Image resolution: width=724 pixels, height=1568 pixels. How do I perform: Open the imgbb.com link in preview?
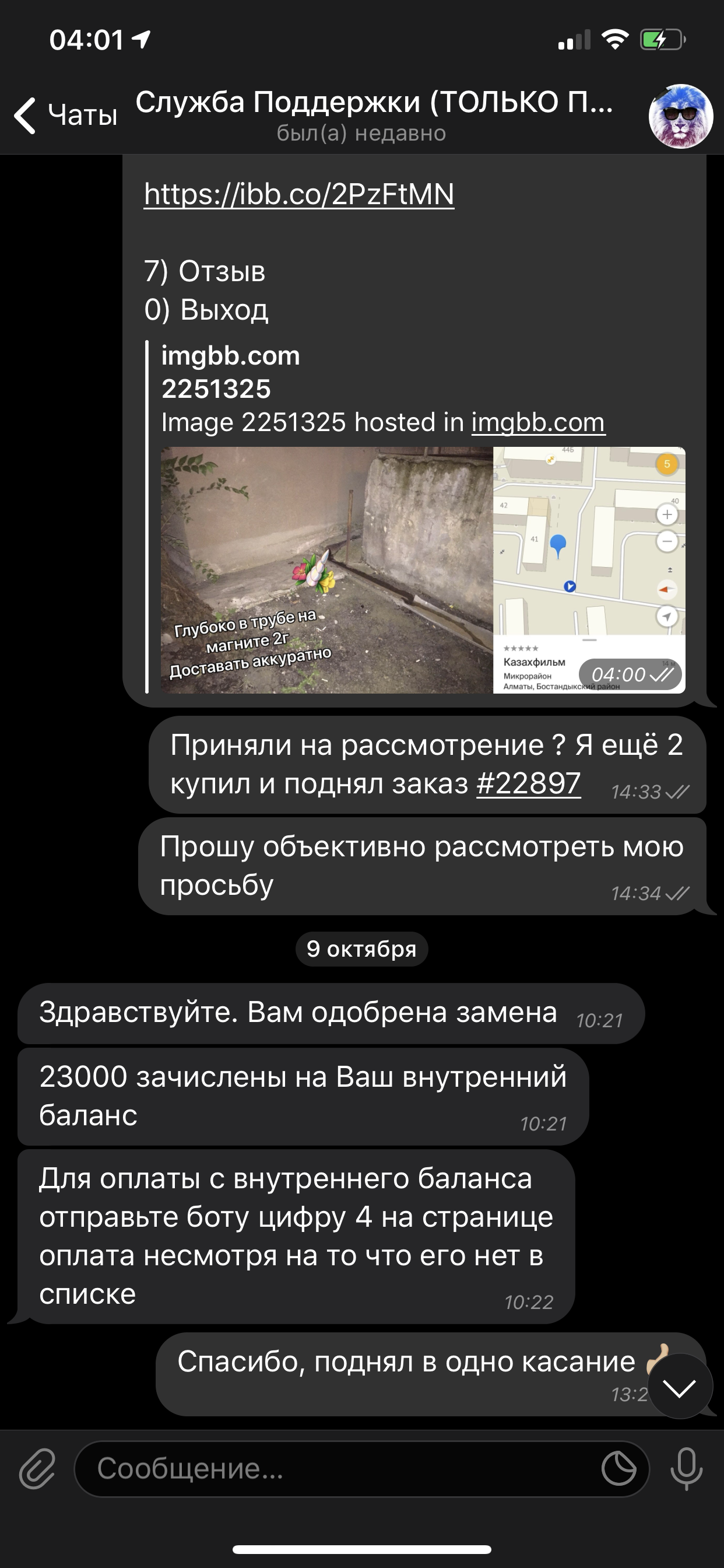click(538, 422)
